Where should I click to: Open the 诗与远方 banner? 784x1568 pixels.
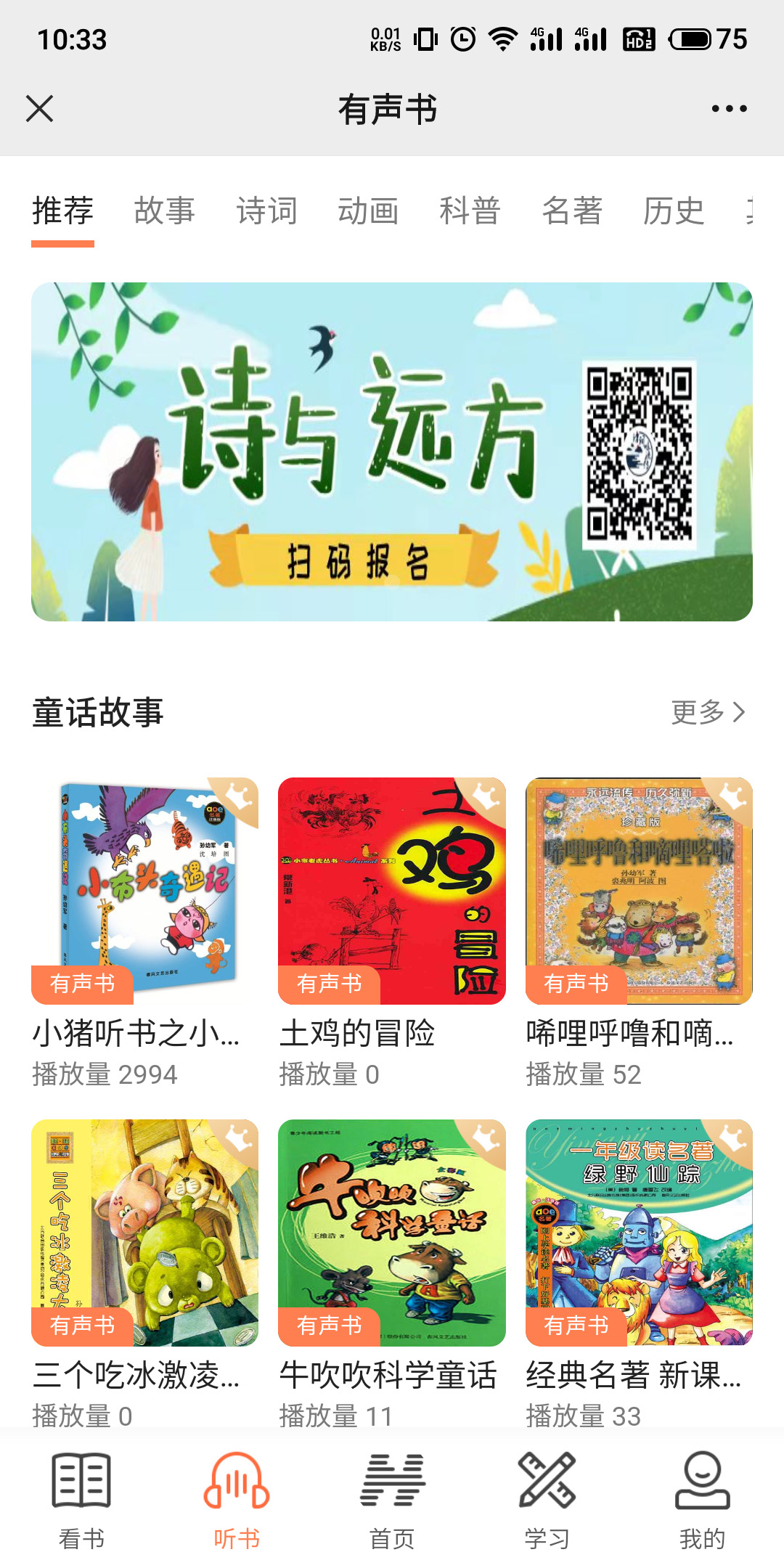[x=392, y=452]
